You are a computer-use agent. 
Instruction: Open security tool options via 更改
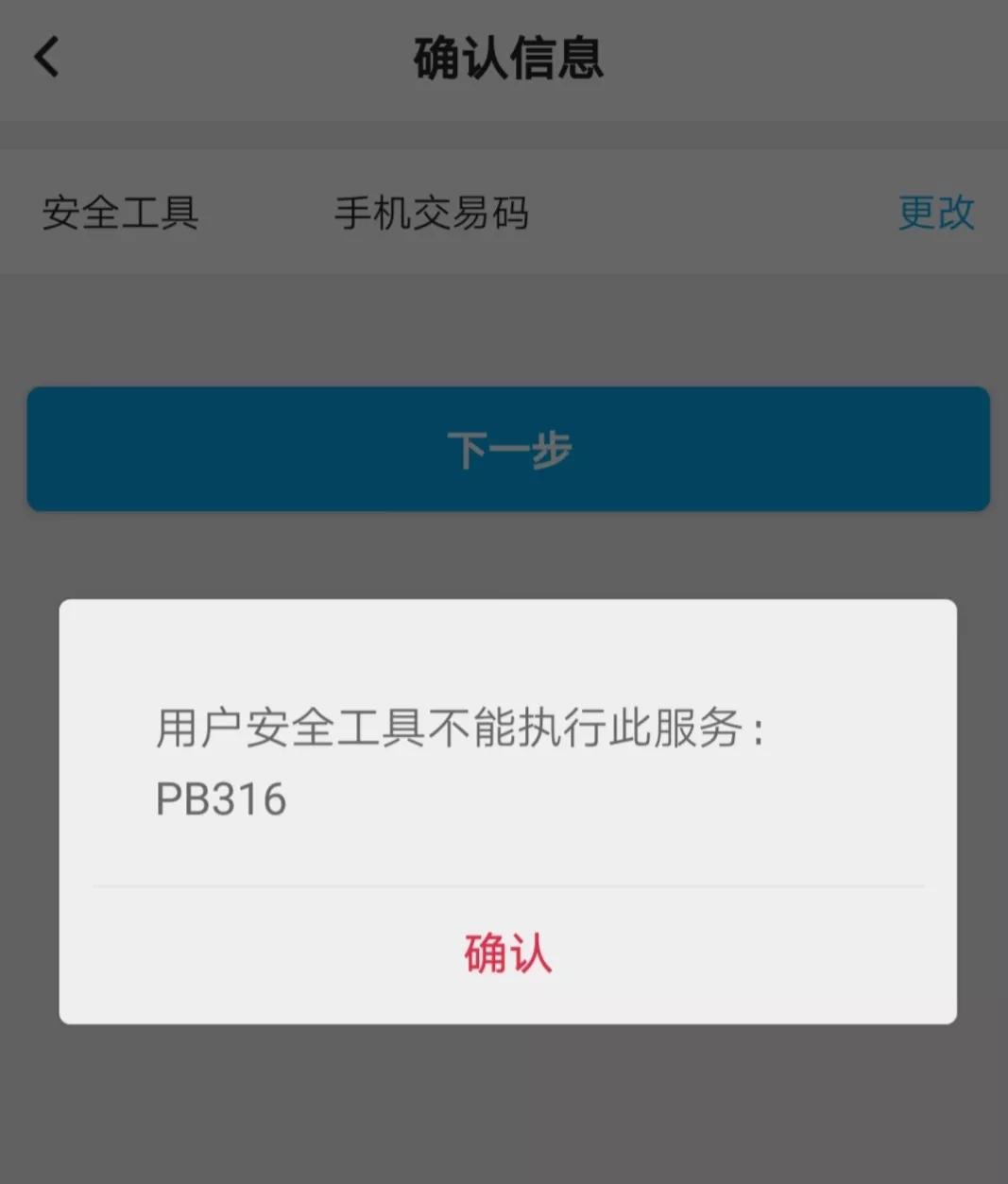click(x=937, y=214)
